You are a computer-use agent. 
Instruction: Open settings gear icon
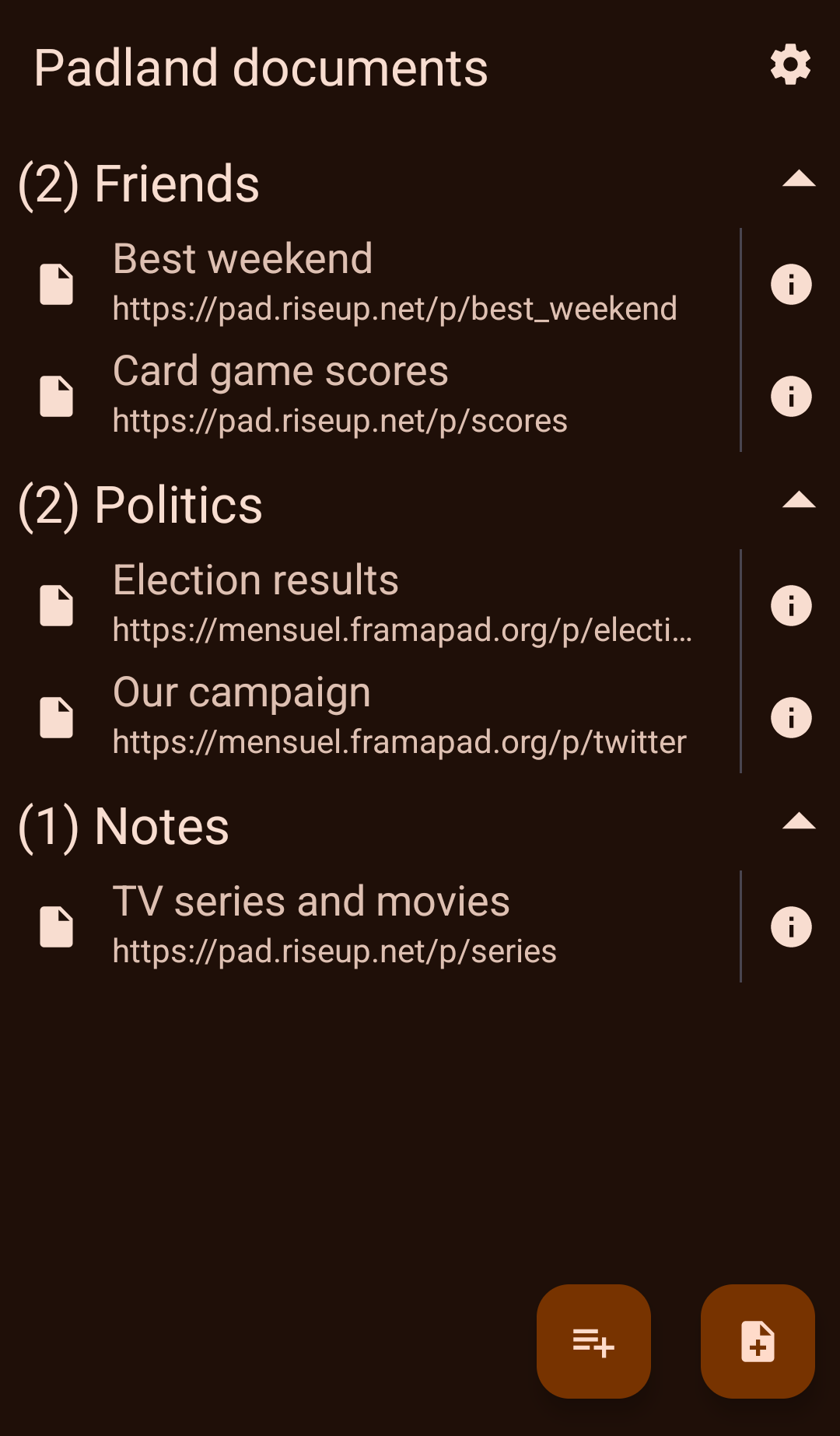(x=790, y=65)
